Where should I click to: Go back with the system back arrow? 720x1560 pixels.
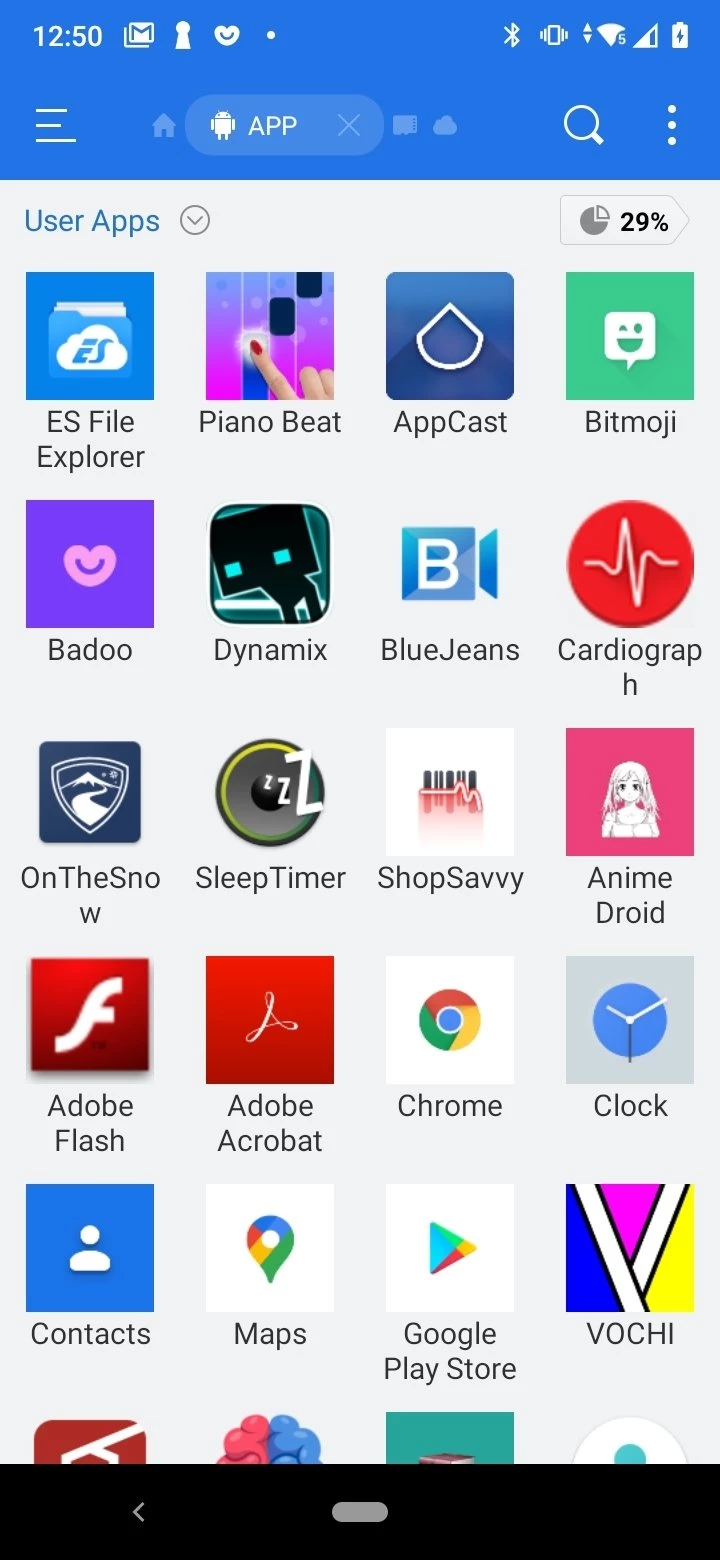(x=139, y=1512)
